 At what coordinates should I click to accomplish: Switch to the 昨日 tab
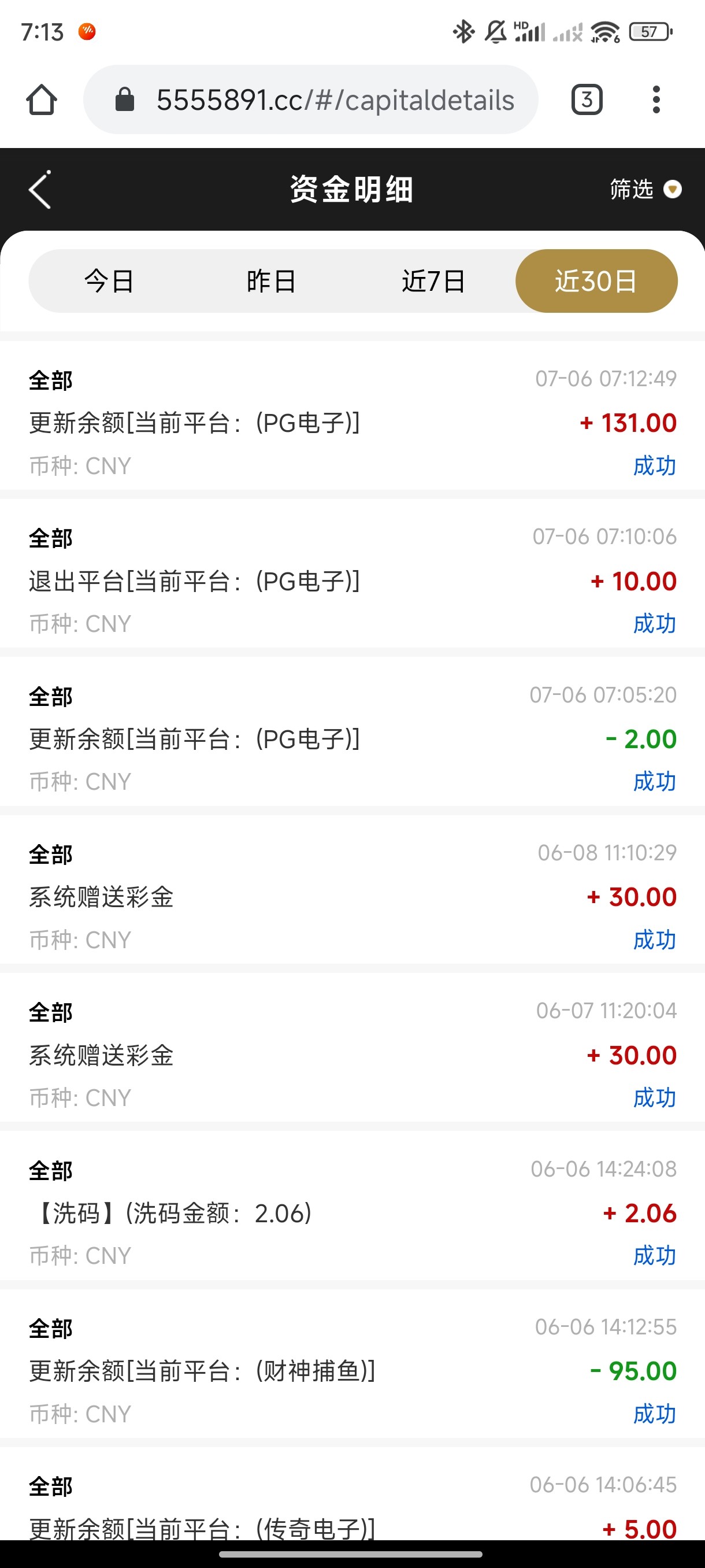[x=271, y=281]
